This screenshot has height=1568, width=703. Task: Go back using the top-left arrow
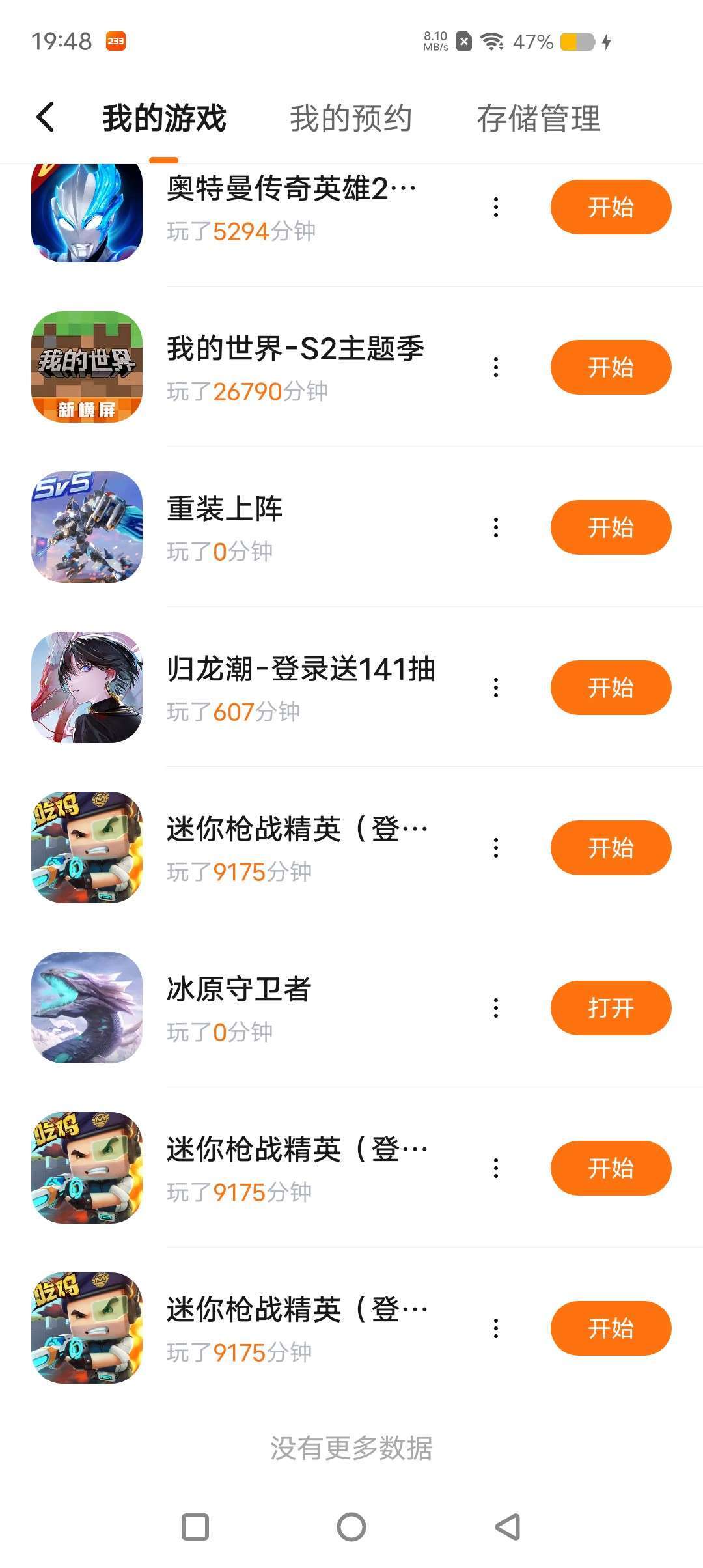46,118
